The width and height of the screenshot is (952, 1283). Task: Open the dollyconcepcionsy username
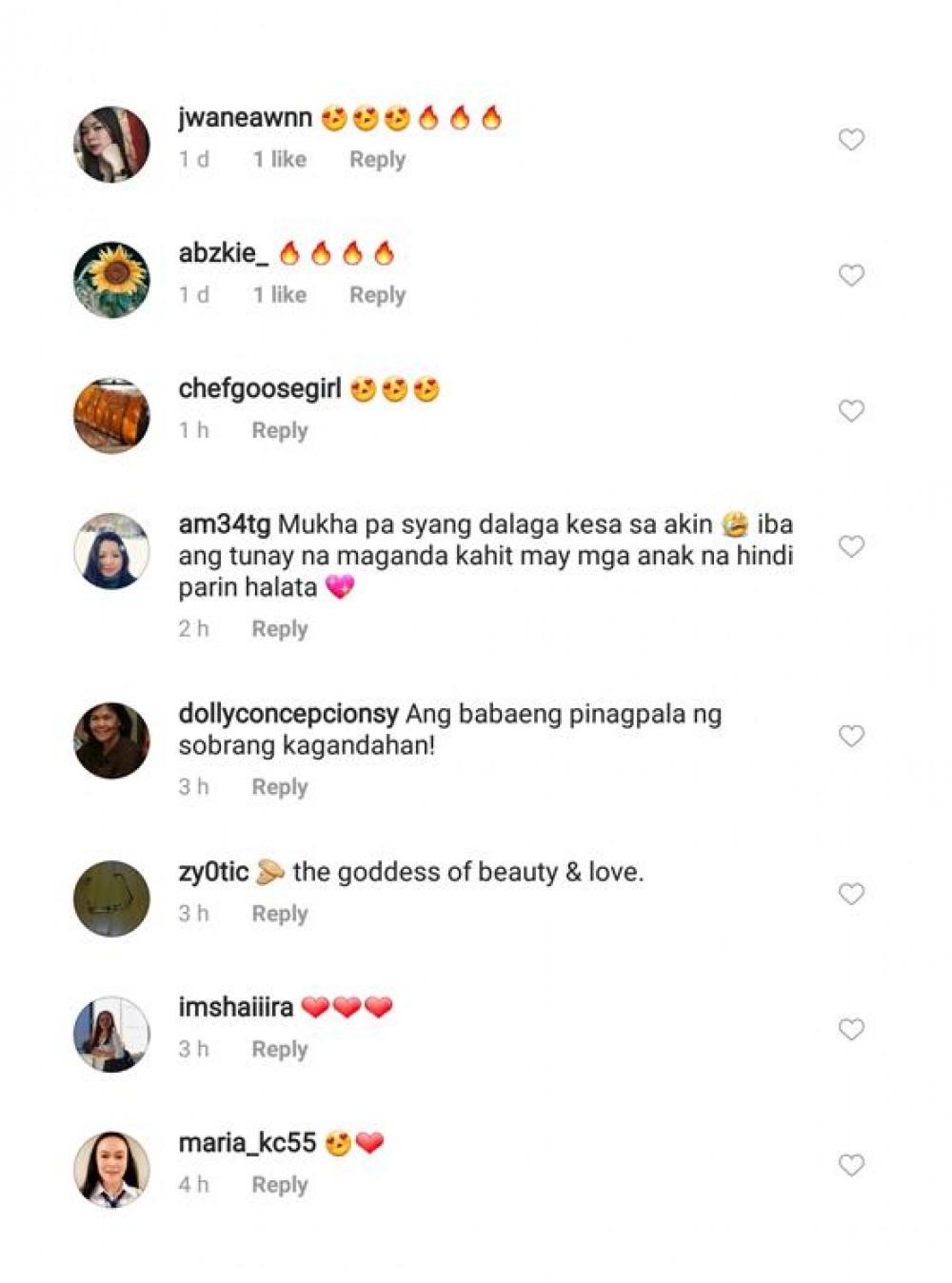click(288, 714)
